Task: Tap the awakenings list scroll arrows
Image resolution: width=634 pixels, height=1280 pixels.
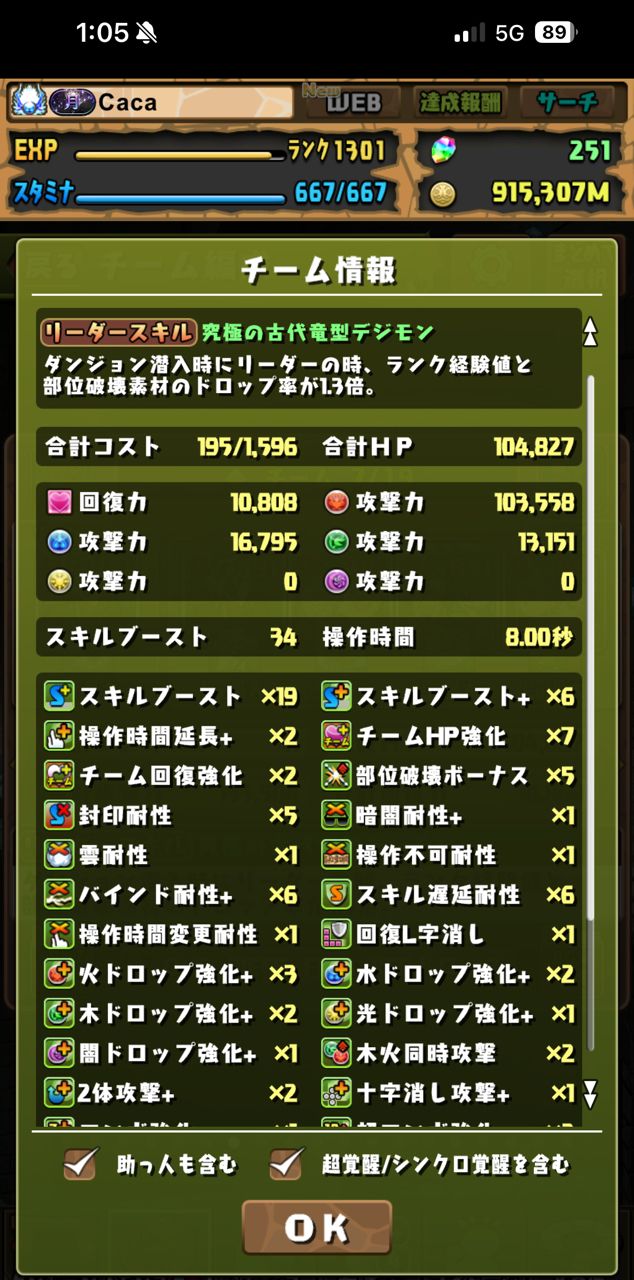Action: coord(590,1091)
